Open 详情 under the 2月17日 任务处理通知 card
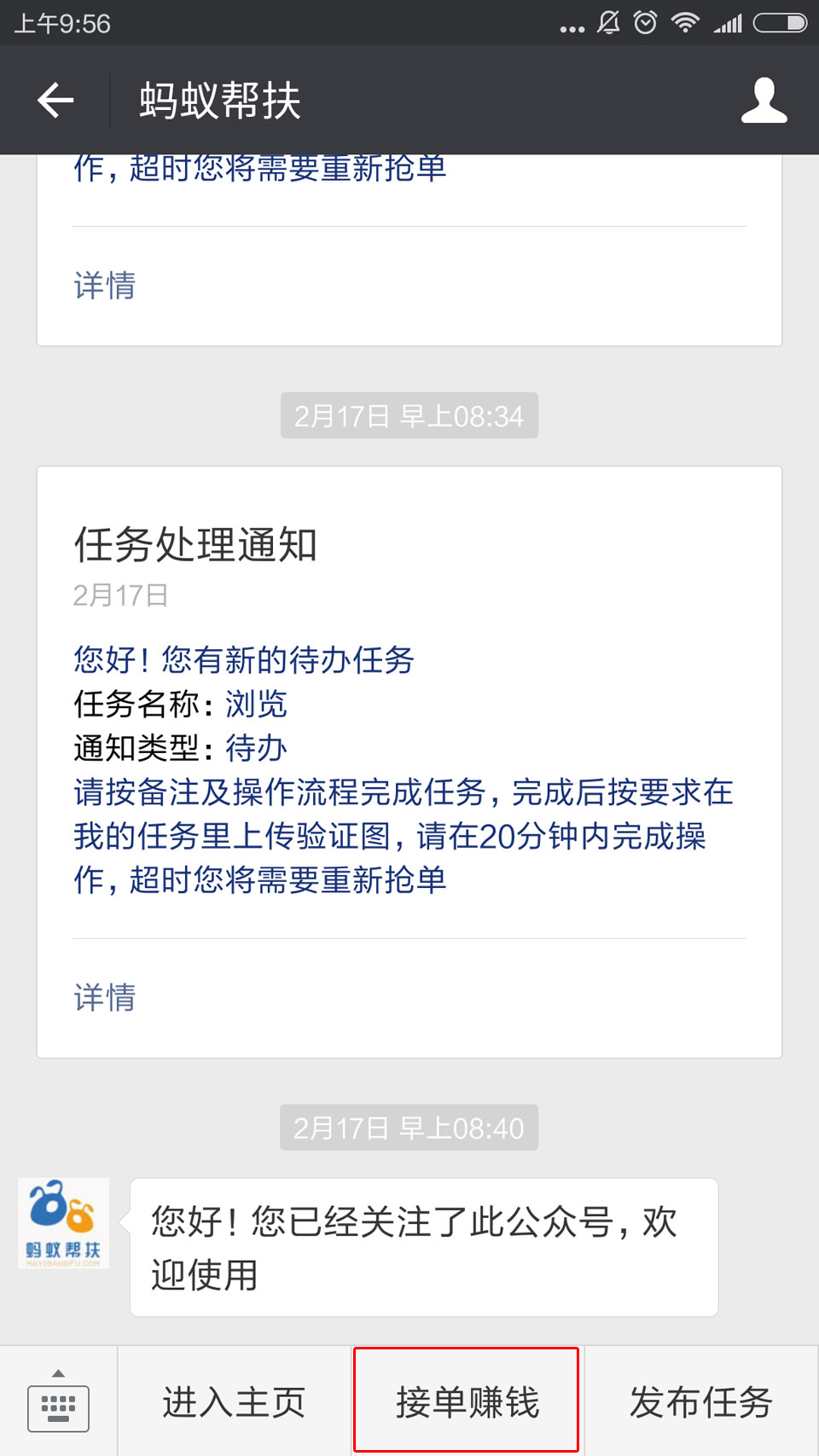Viewport: 819px width, 1456px height. coord(105,997)
